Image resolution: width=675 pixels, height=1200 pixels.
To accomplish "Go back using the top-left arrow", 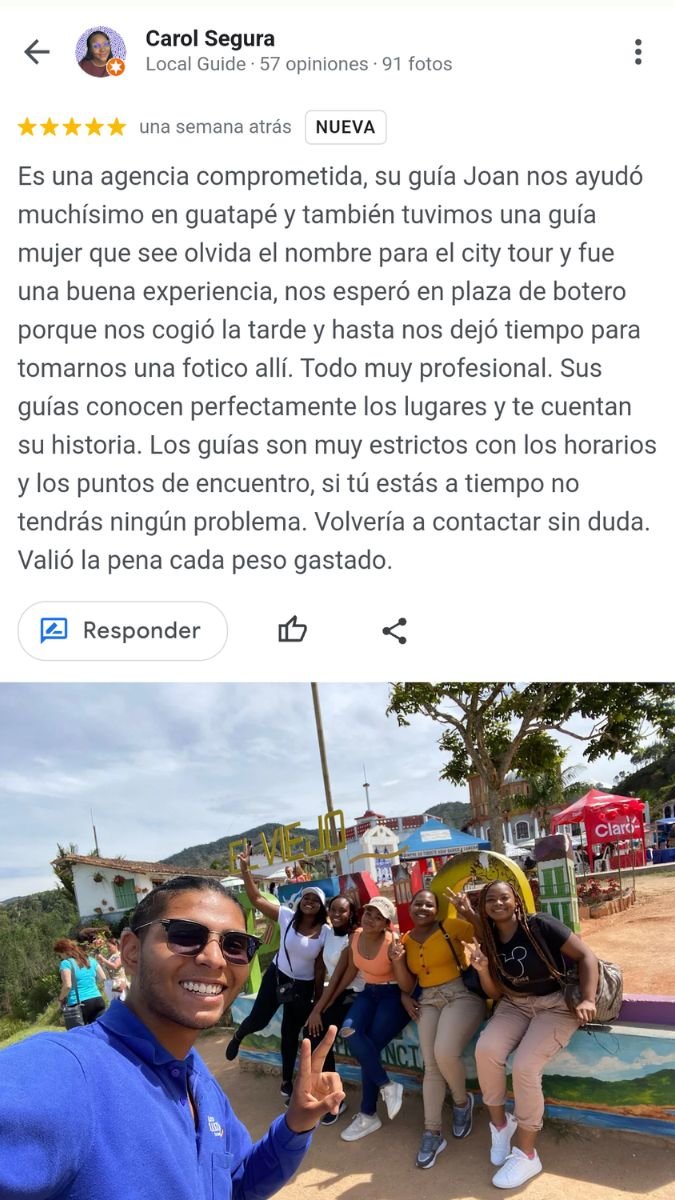I will (37, 52).
